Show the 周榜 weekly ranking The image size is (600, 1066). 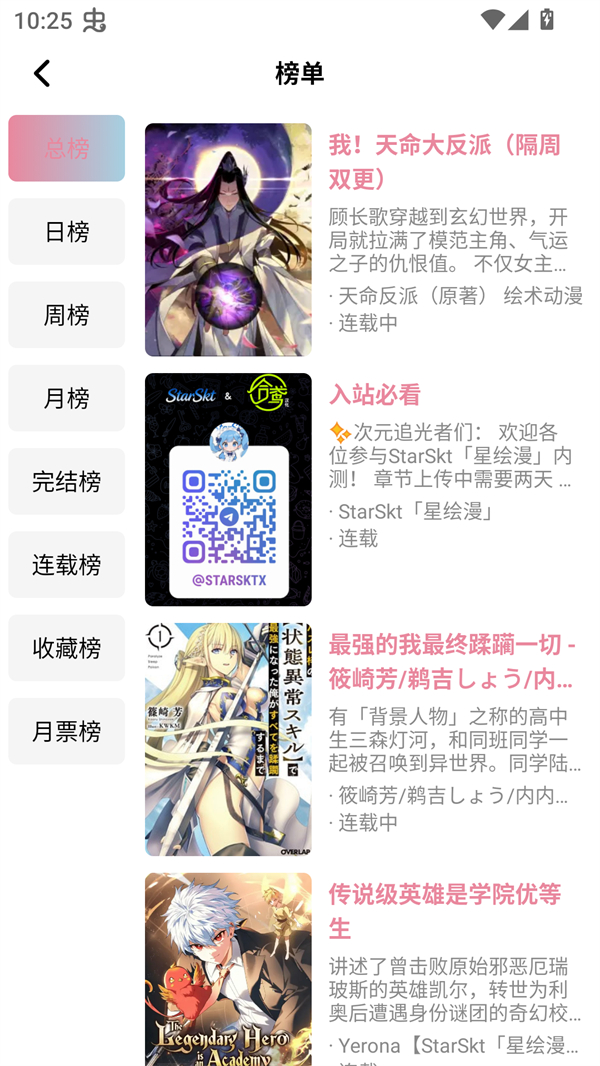66,315
